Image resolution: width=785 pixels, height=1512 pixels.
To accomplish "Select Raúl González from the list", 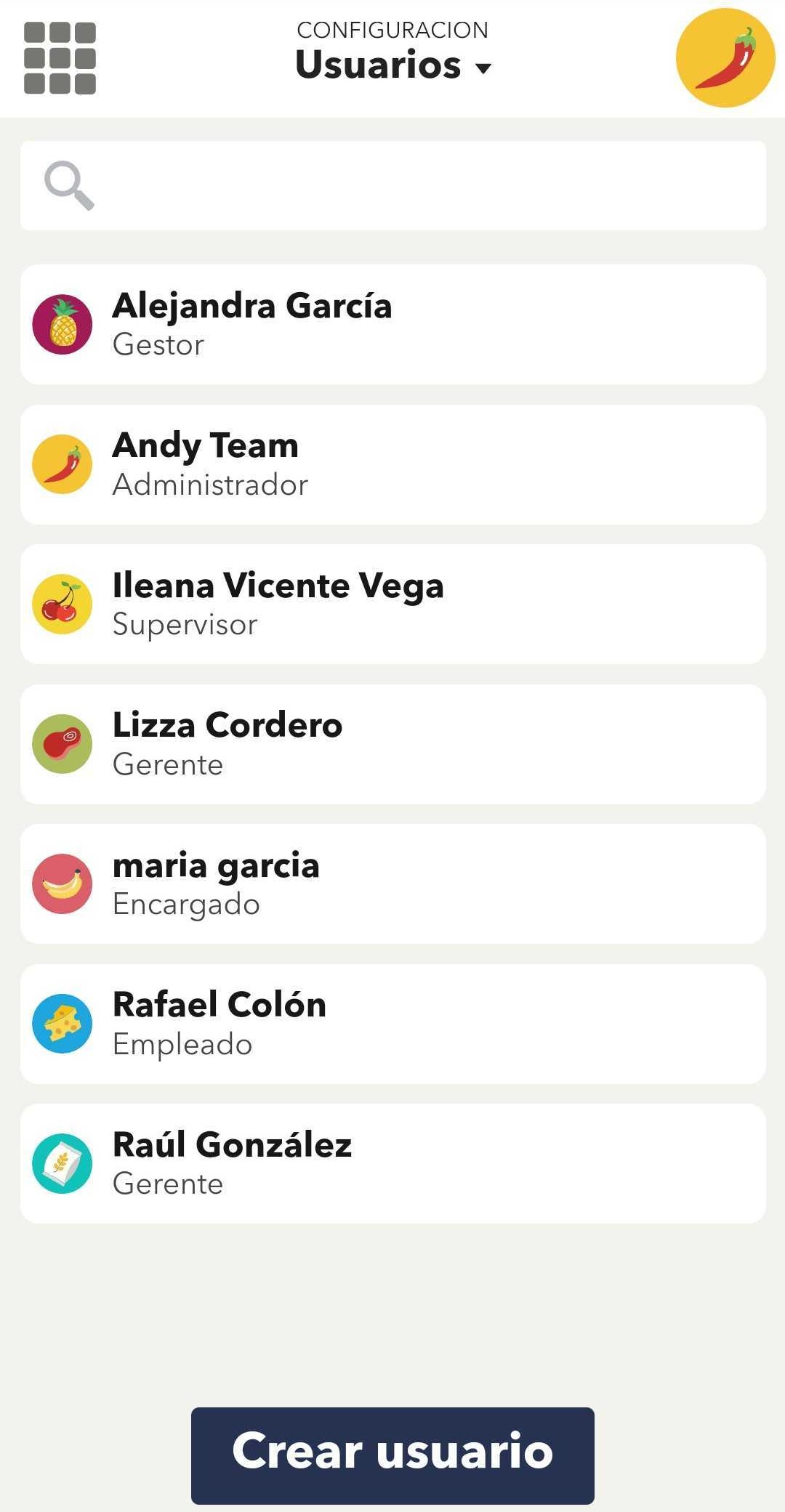I will tap(393, 1163).
